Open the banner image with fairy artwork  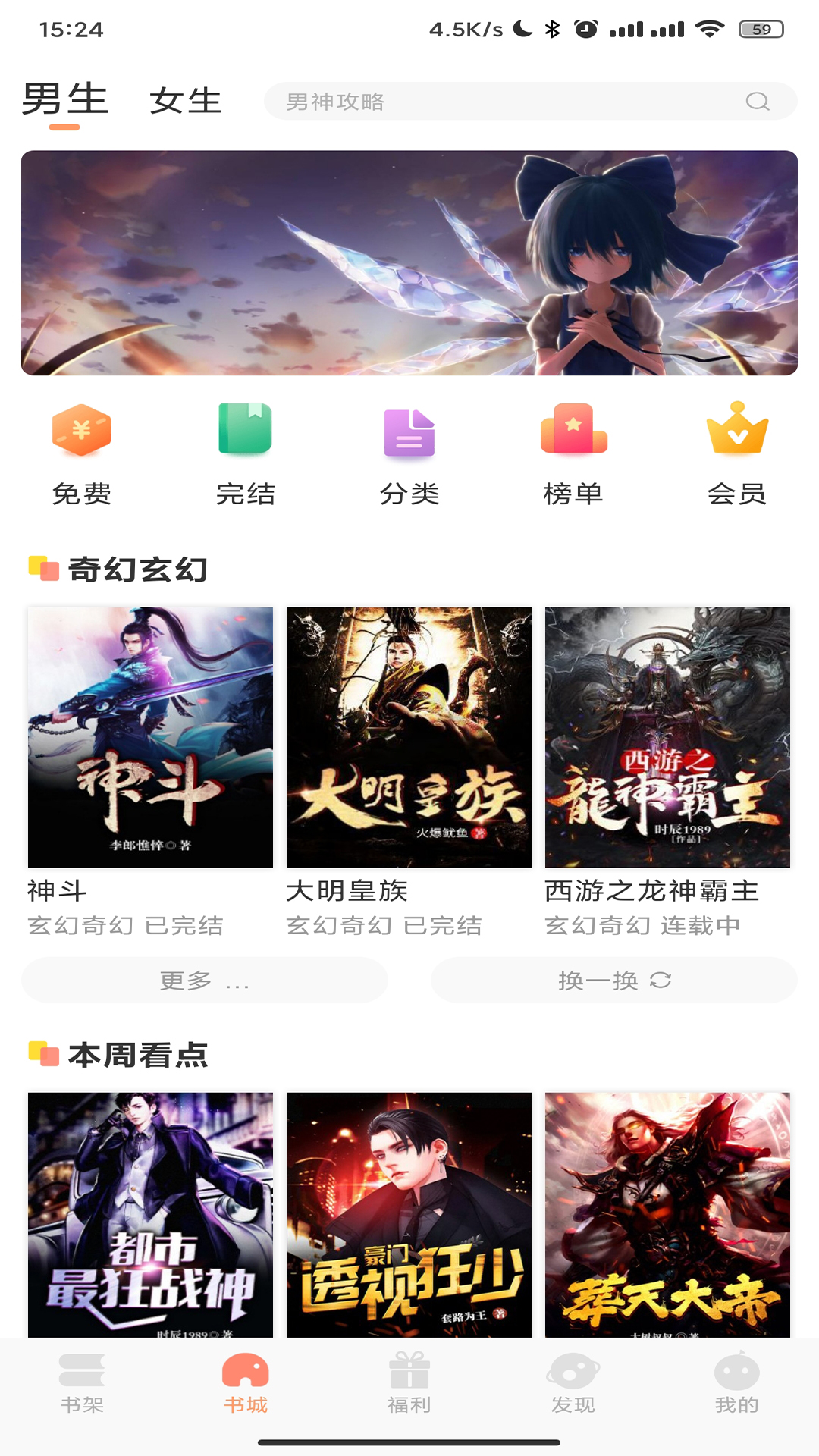pyautogui.click(x=409, y=262)
